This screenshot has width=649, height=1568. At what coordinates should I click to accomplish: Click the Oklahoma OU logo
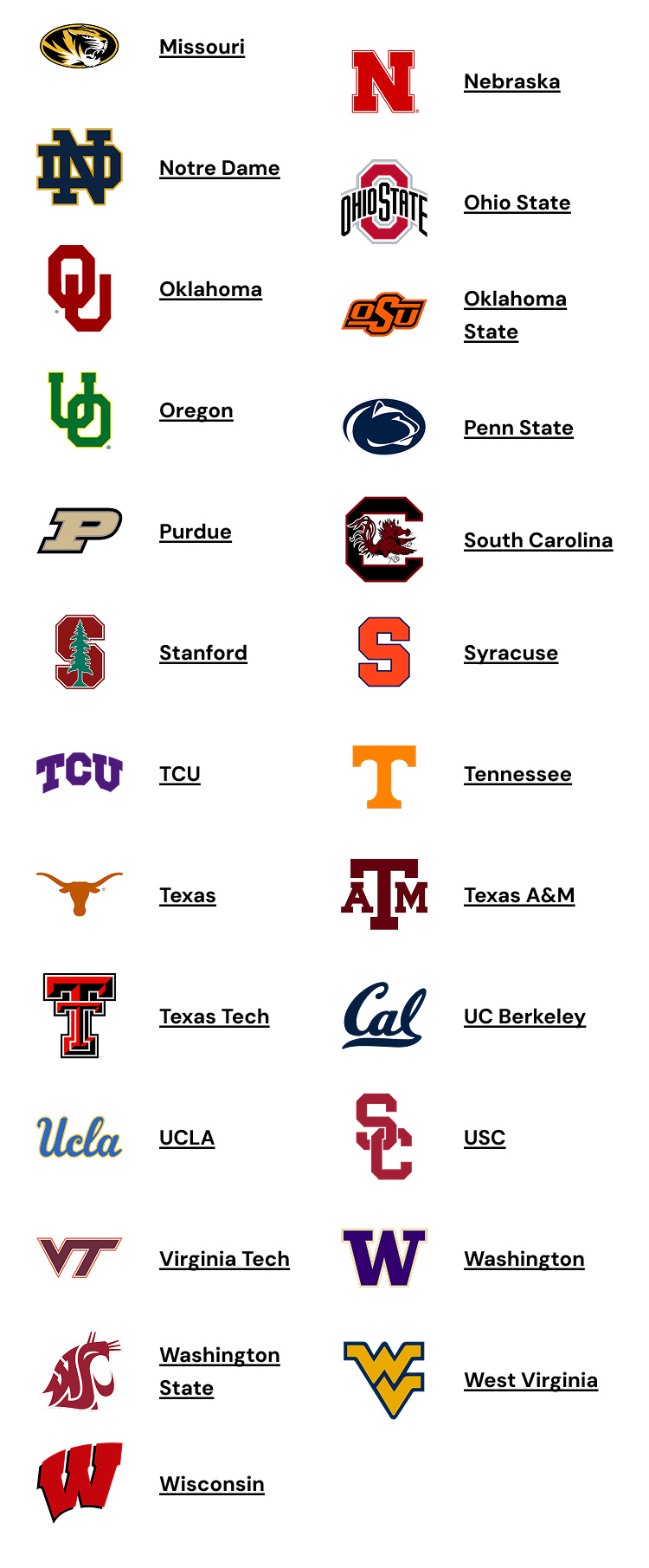[78, 289]
